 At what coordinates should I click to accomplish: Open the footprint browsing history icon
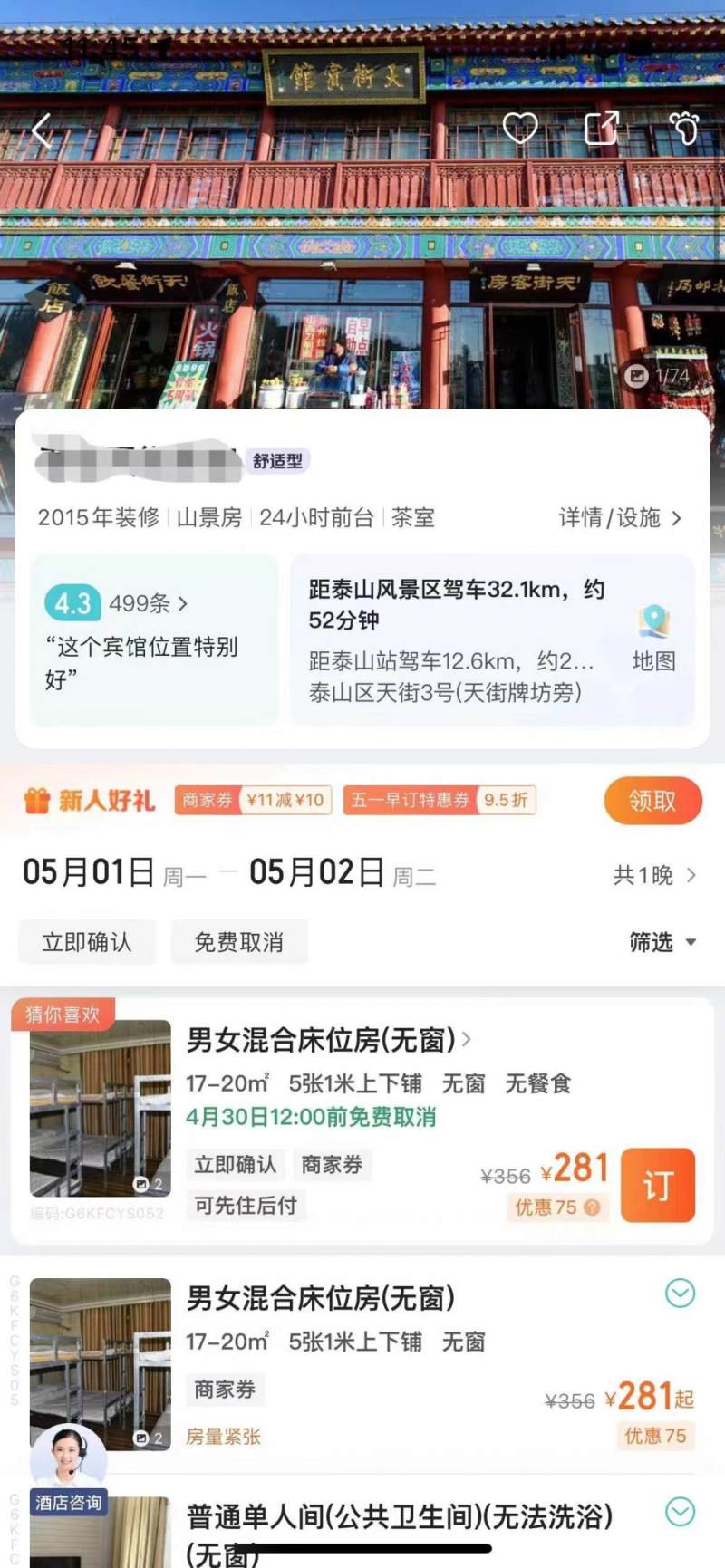coord(684,128)
